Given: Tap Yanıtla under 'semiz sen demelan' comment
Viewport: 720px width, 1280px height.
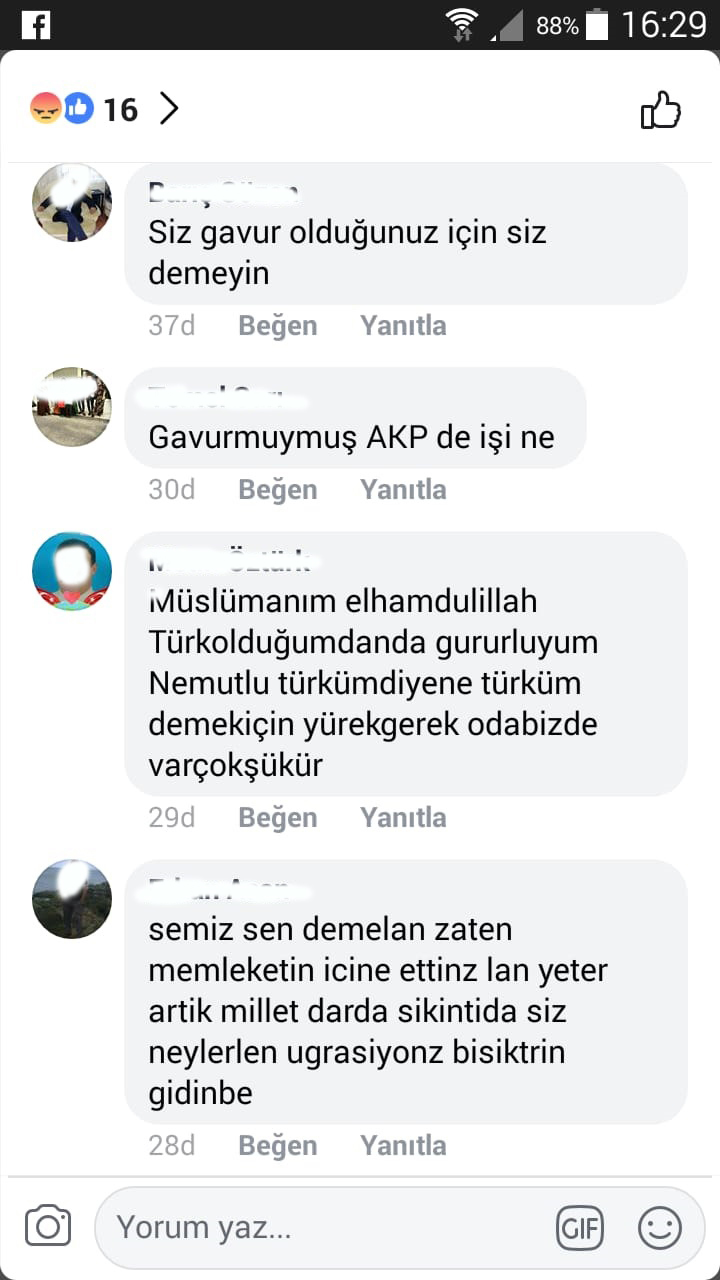Looking at the screenshot, I should click(x=403, y=1146).
